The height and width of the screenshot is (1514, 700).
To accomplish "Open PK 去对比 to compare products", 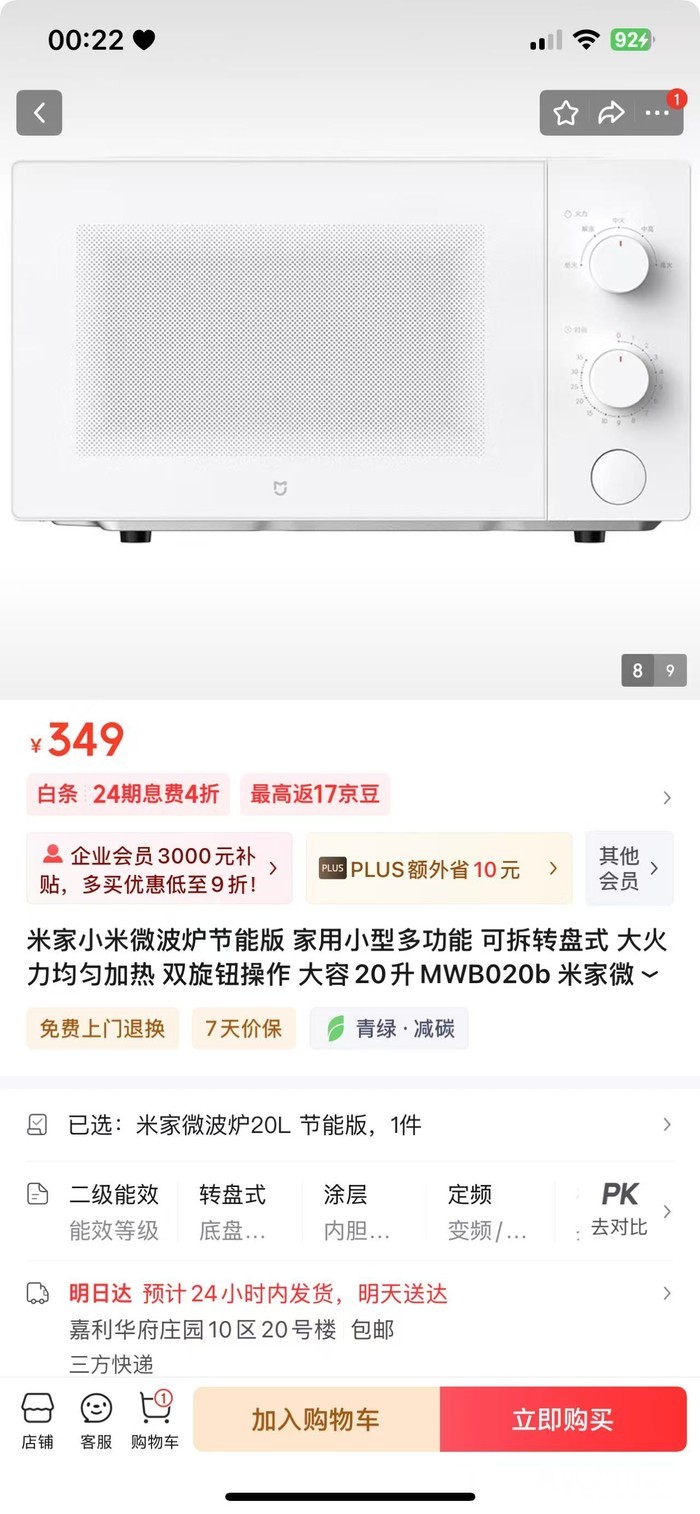I will click(x=619, y=1210).
